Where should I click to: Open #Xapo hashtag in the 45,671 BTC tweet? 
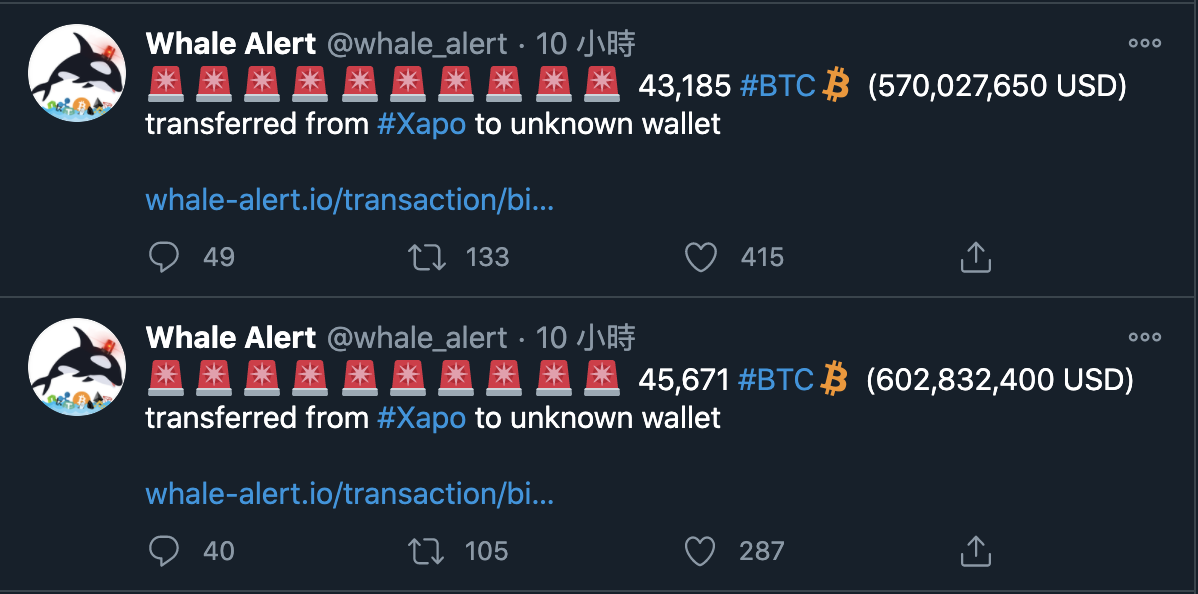point(421,418)
